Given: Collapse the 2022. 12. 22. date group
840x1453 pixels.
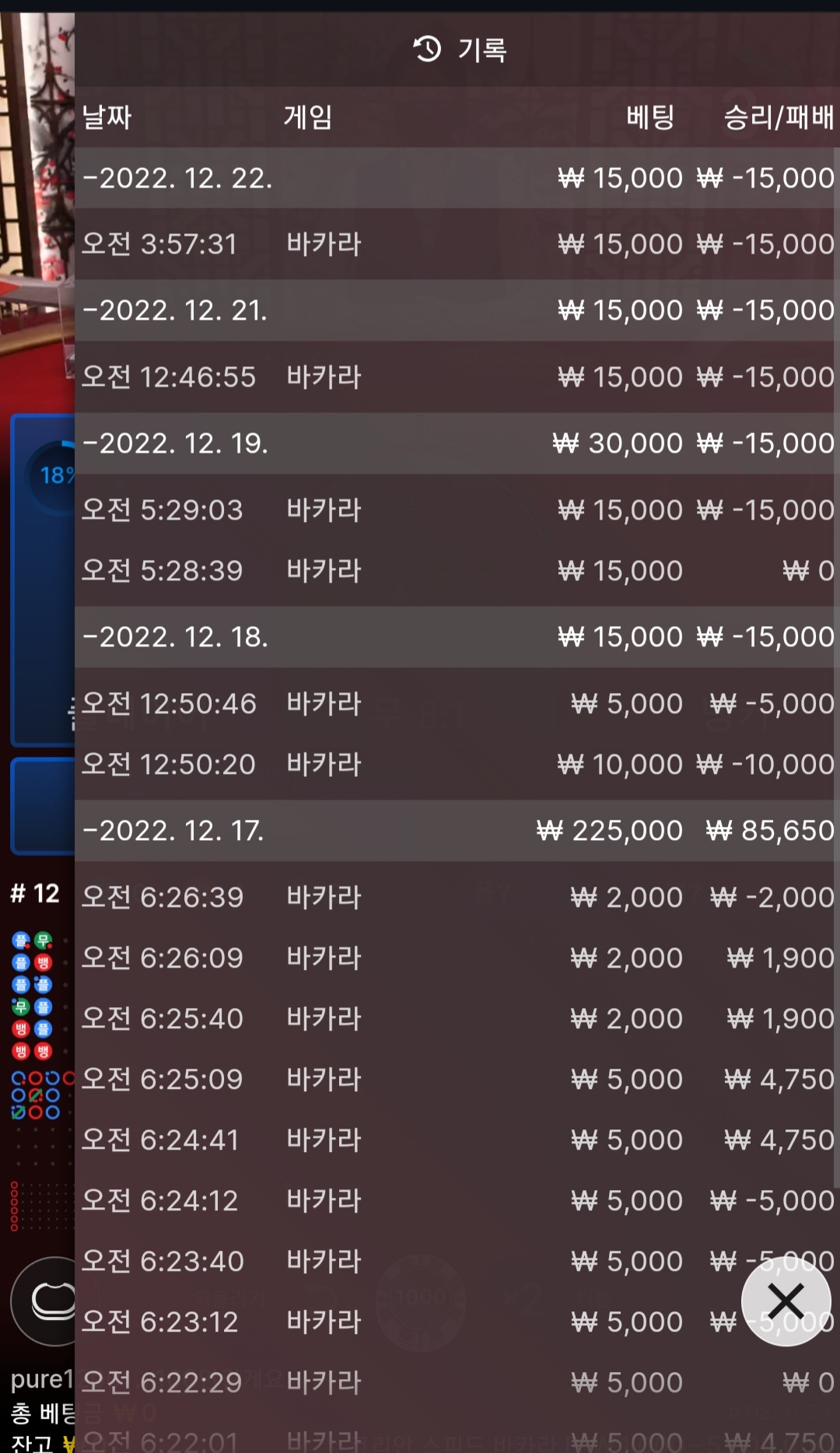Looking at the screenshot, I should point(177,178).
